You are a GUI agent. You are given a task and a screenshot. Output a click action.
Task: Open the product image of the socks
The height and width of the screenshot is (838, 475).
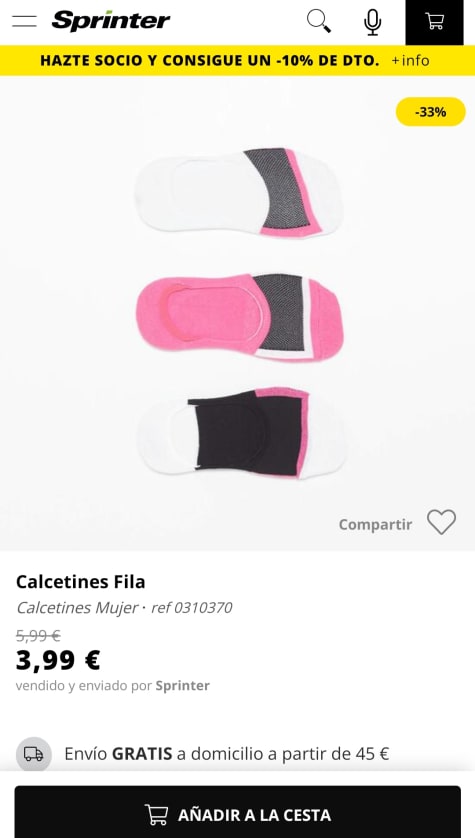[x=239, y=312]
